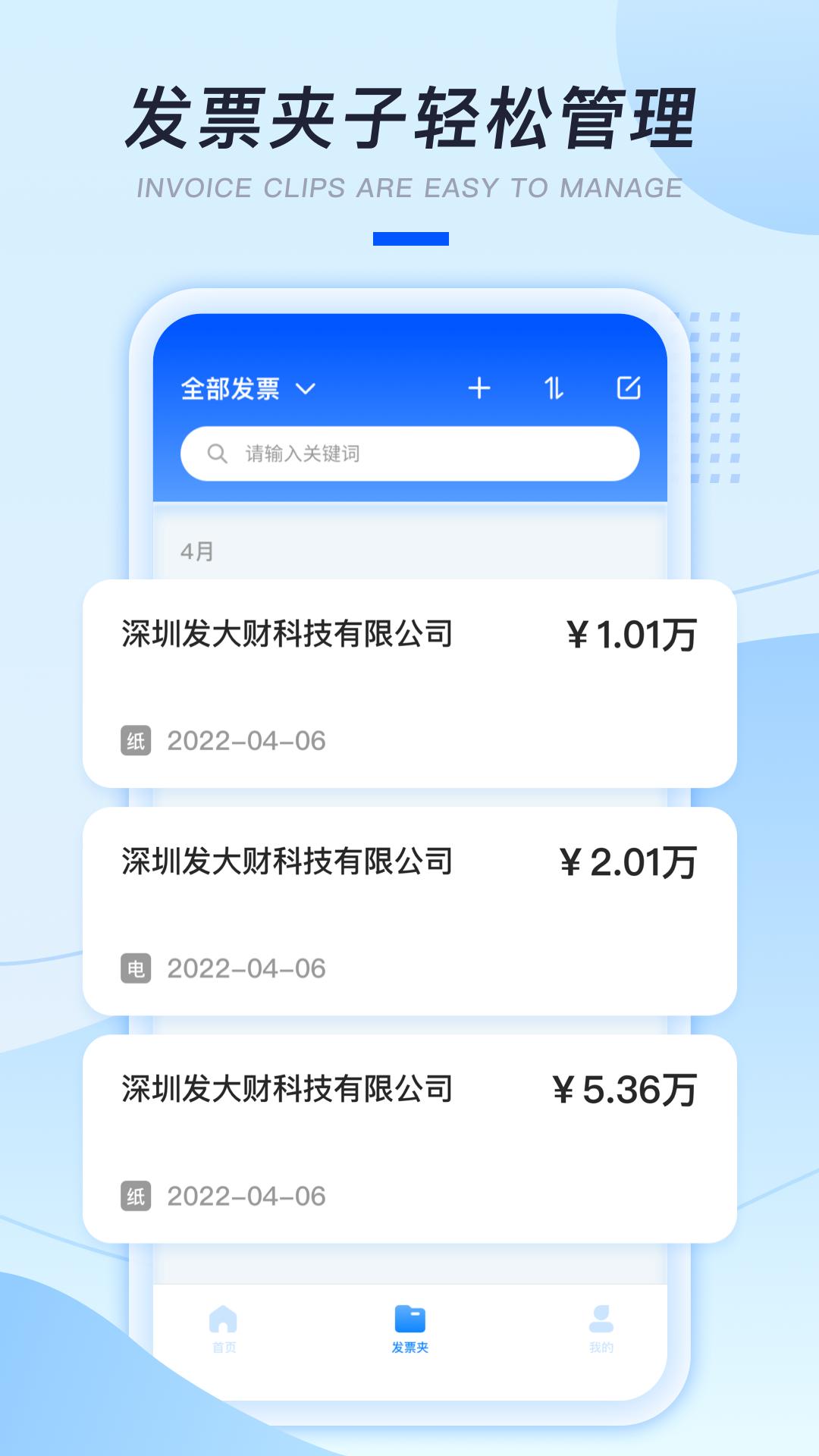Toggle the 电 tag on second invoice

click(x=136, y=967)
